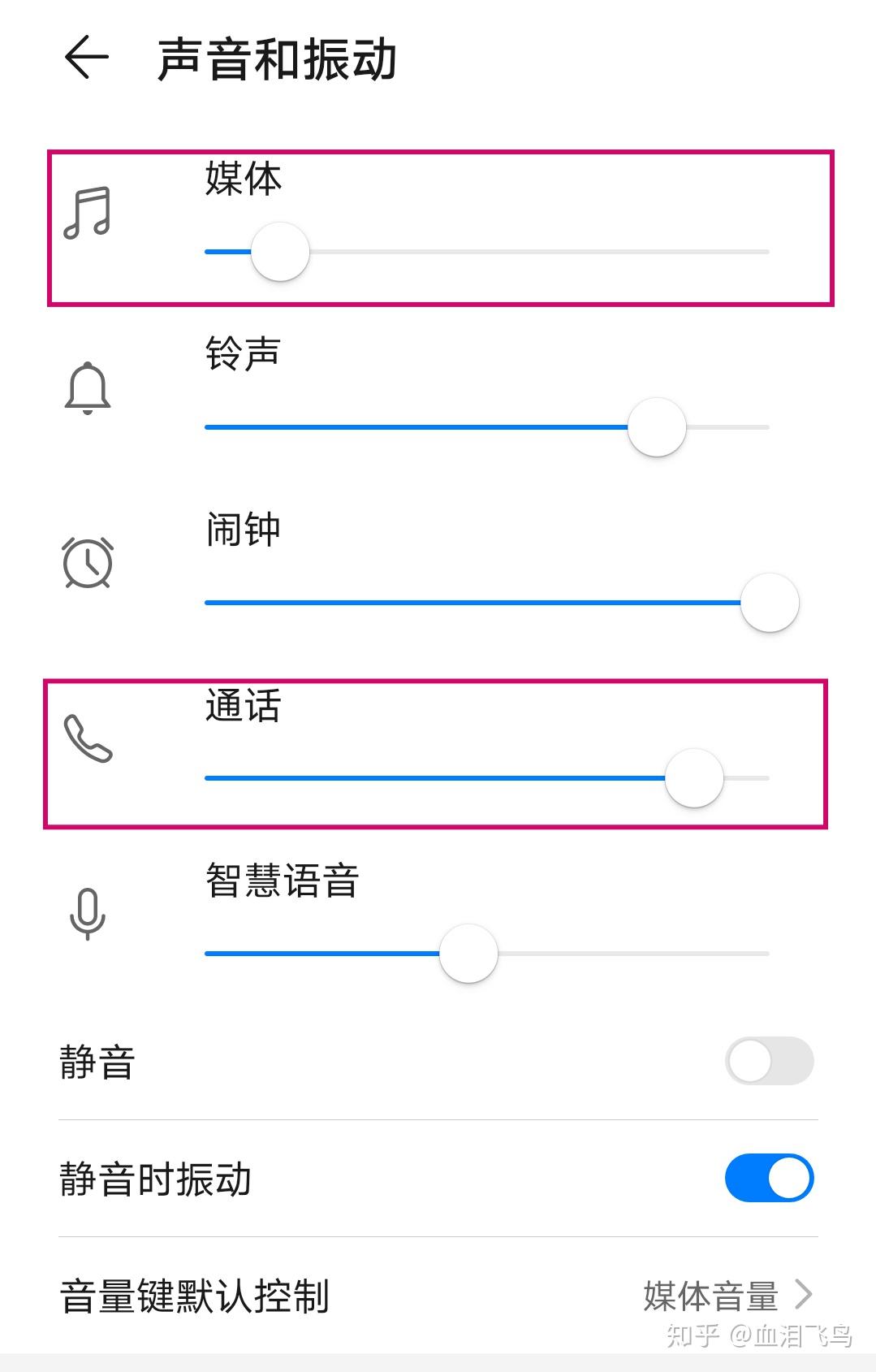Enable the 静音 switch

point(768,1061)
